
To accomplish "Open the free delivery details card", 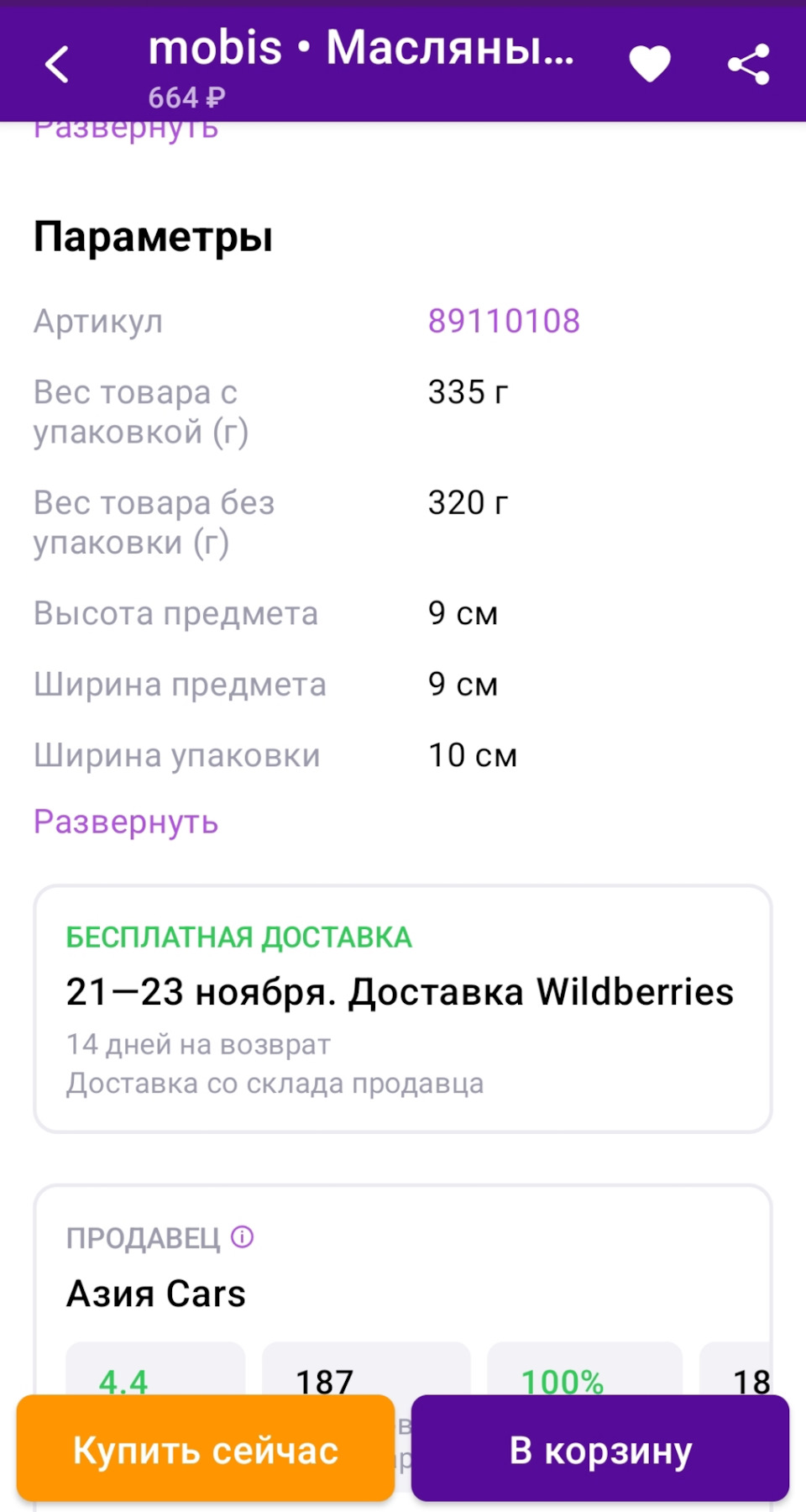I will 402,1008.
